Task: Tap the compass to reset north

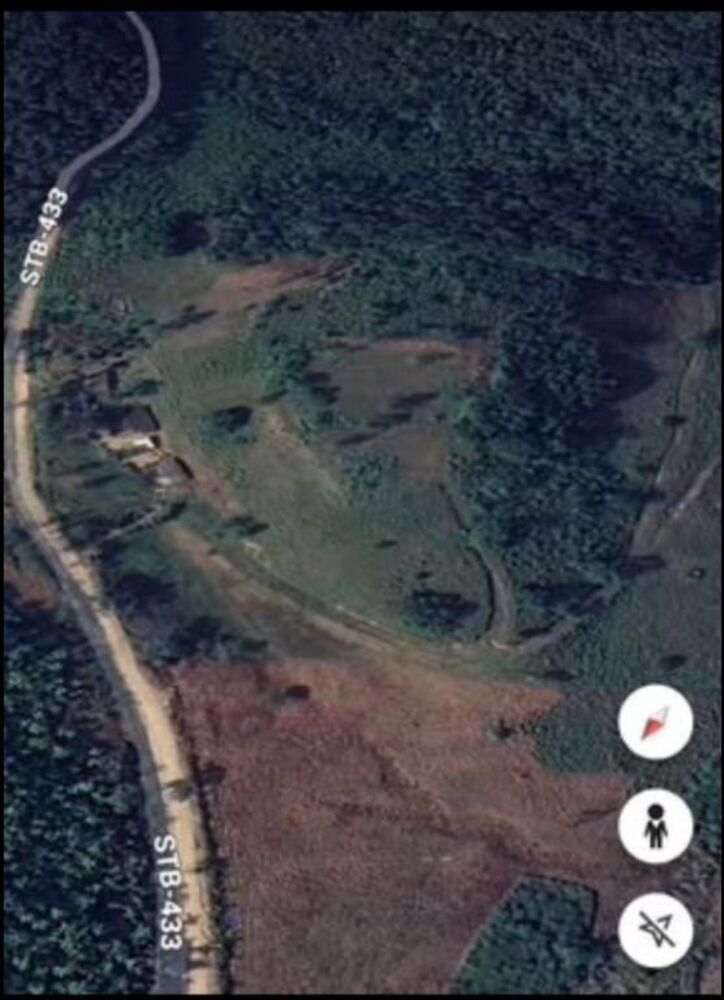Action: [655, 722]
